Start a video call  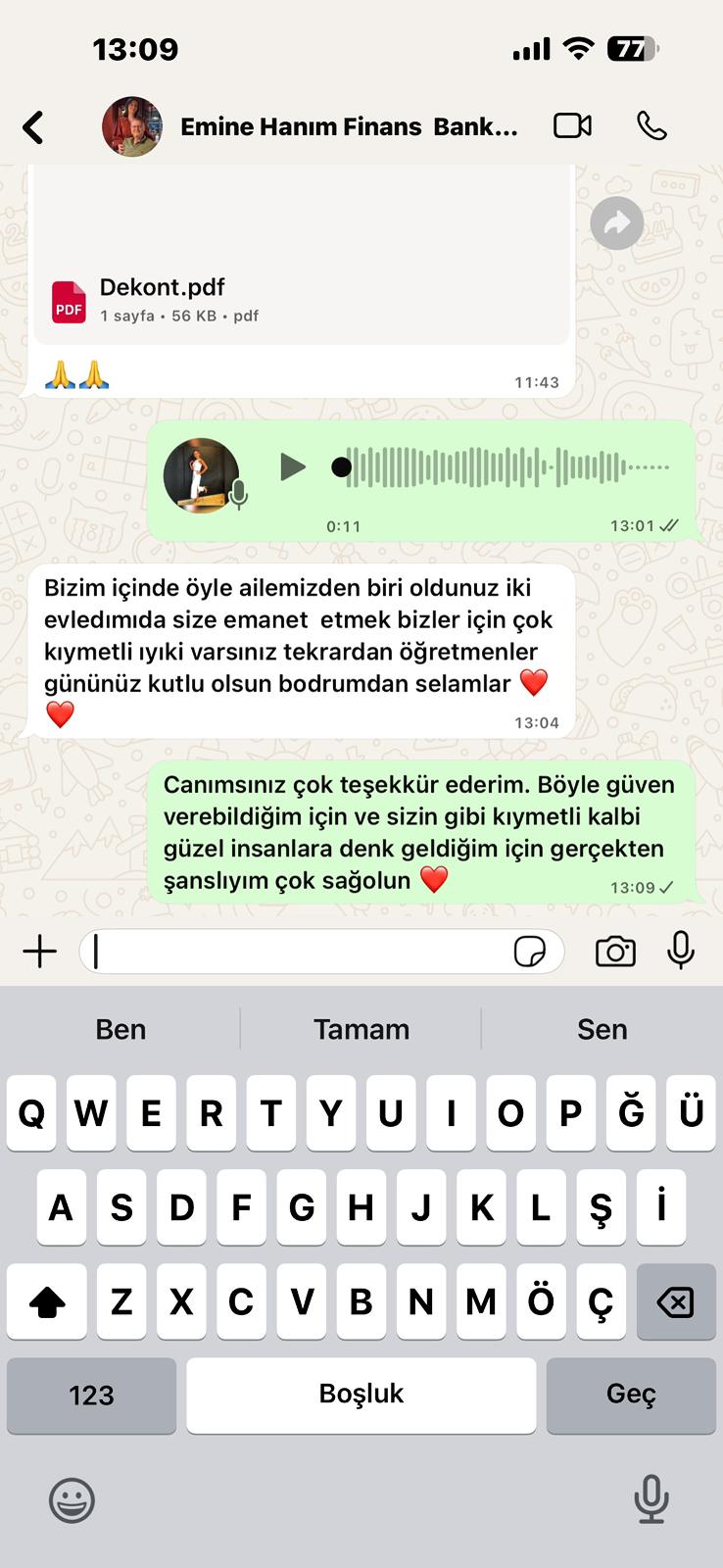572,126
